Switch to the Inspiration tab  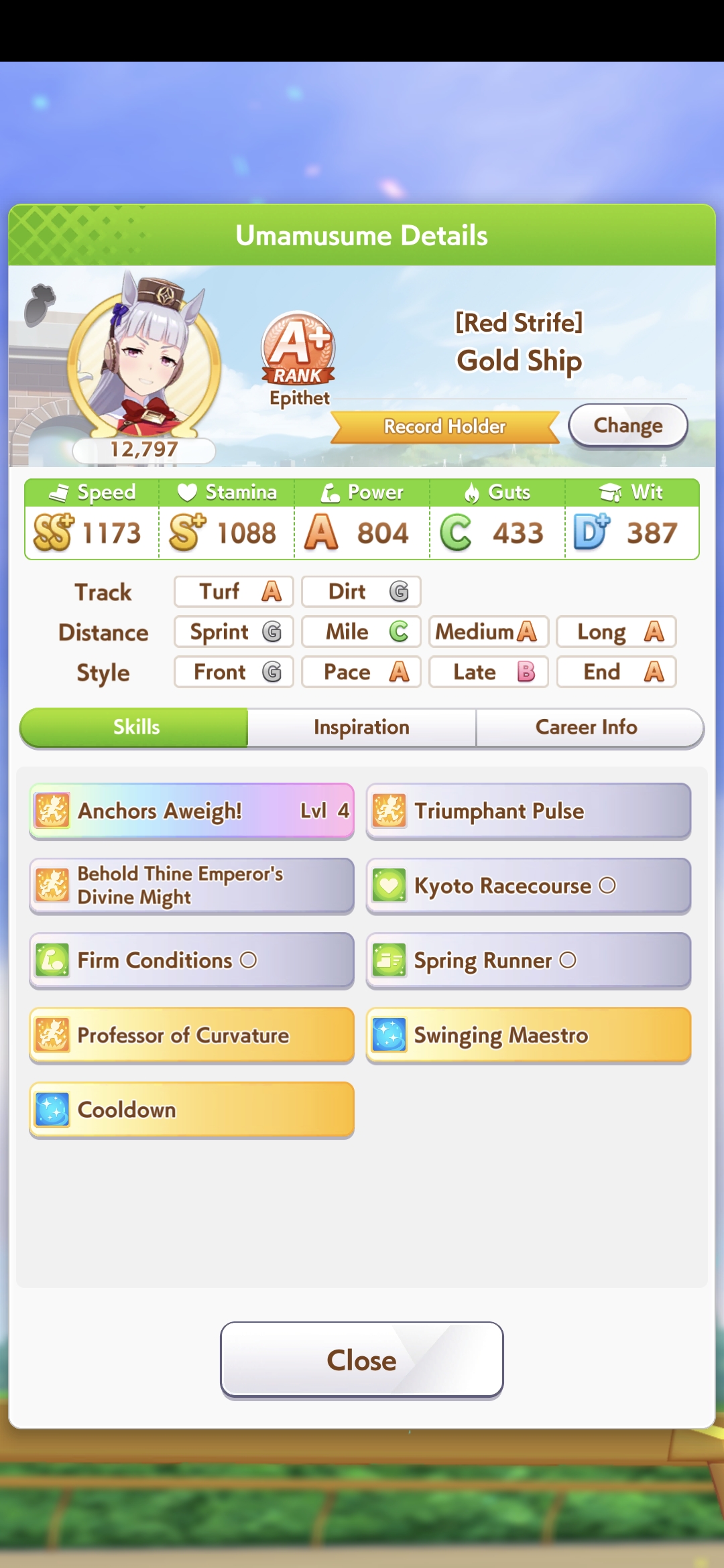(361, 727)
